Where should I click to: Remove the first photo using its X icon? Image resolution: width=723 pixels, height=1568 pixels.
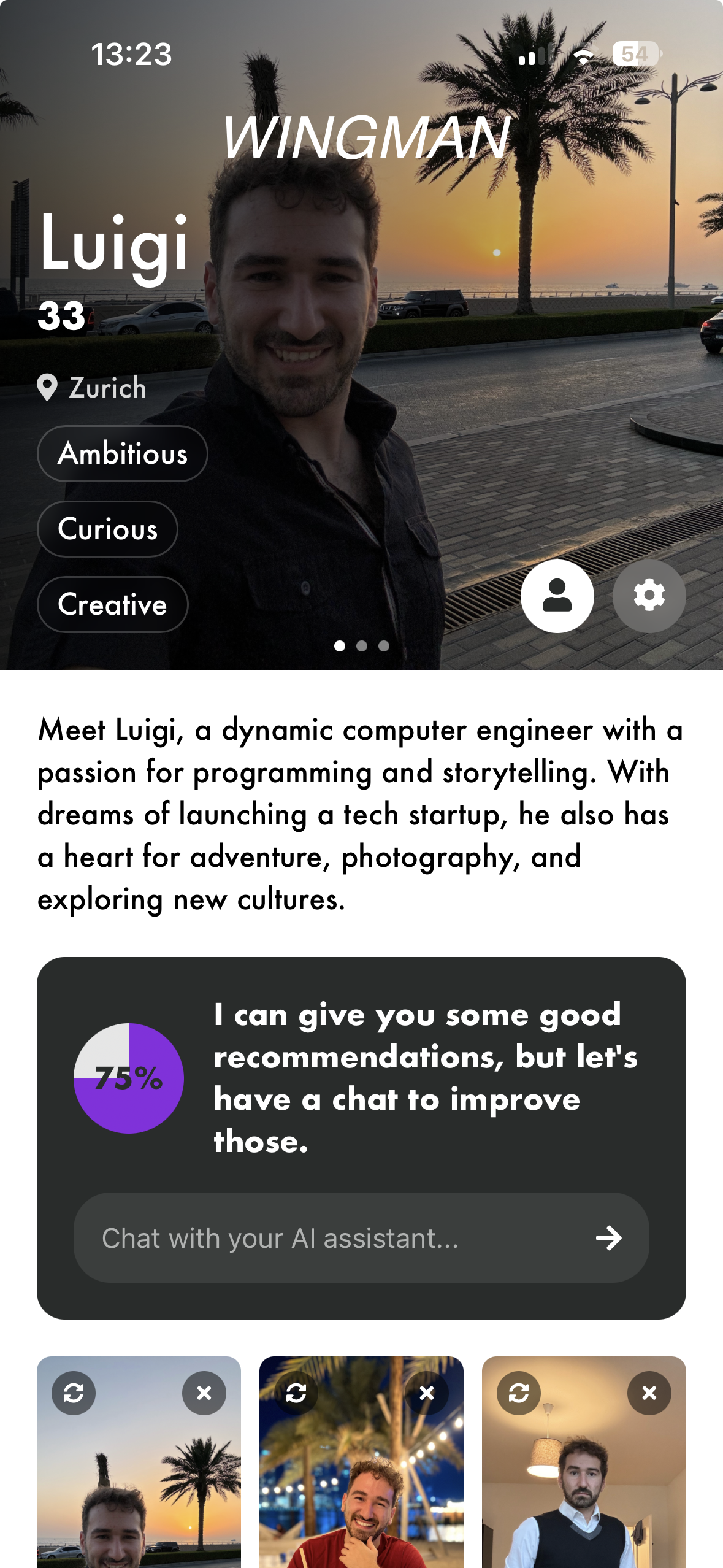tap(204, 1393)
